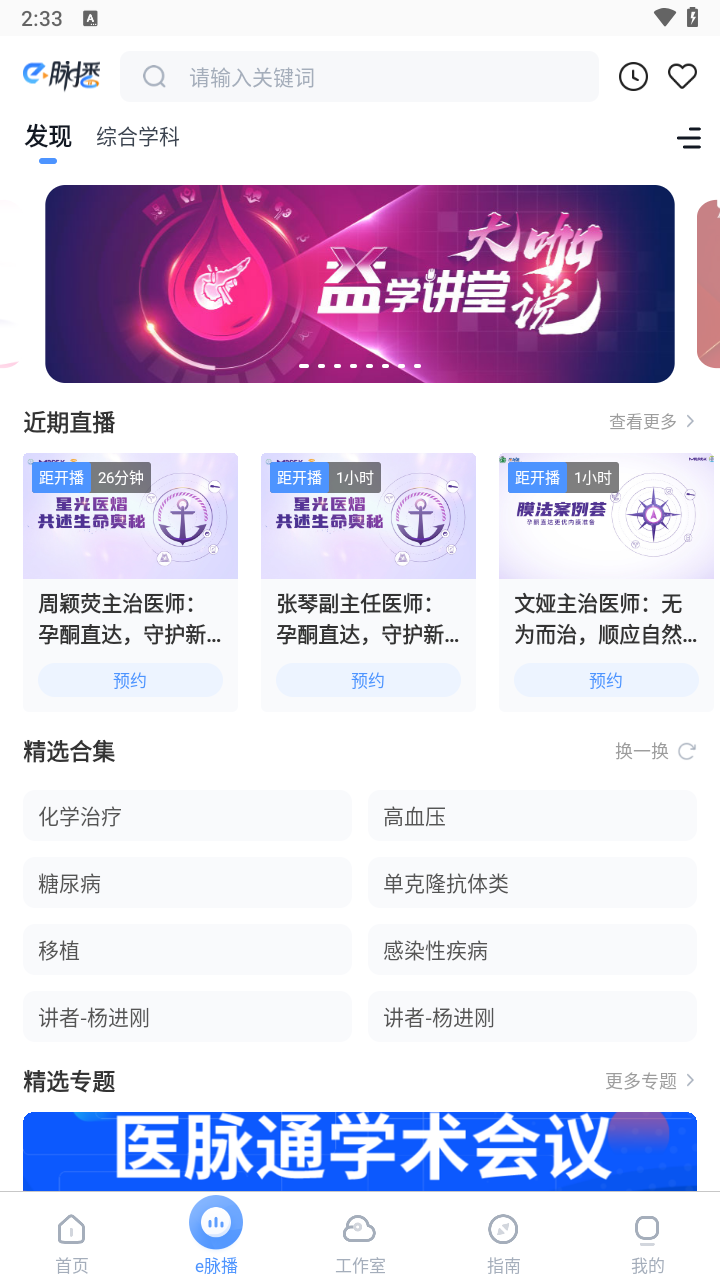Open viewing history clock icon

[x=633, y=77]
